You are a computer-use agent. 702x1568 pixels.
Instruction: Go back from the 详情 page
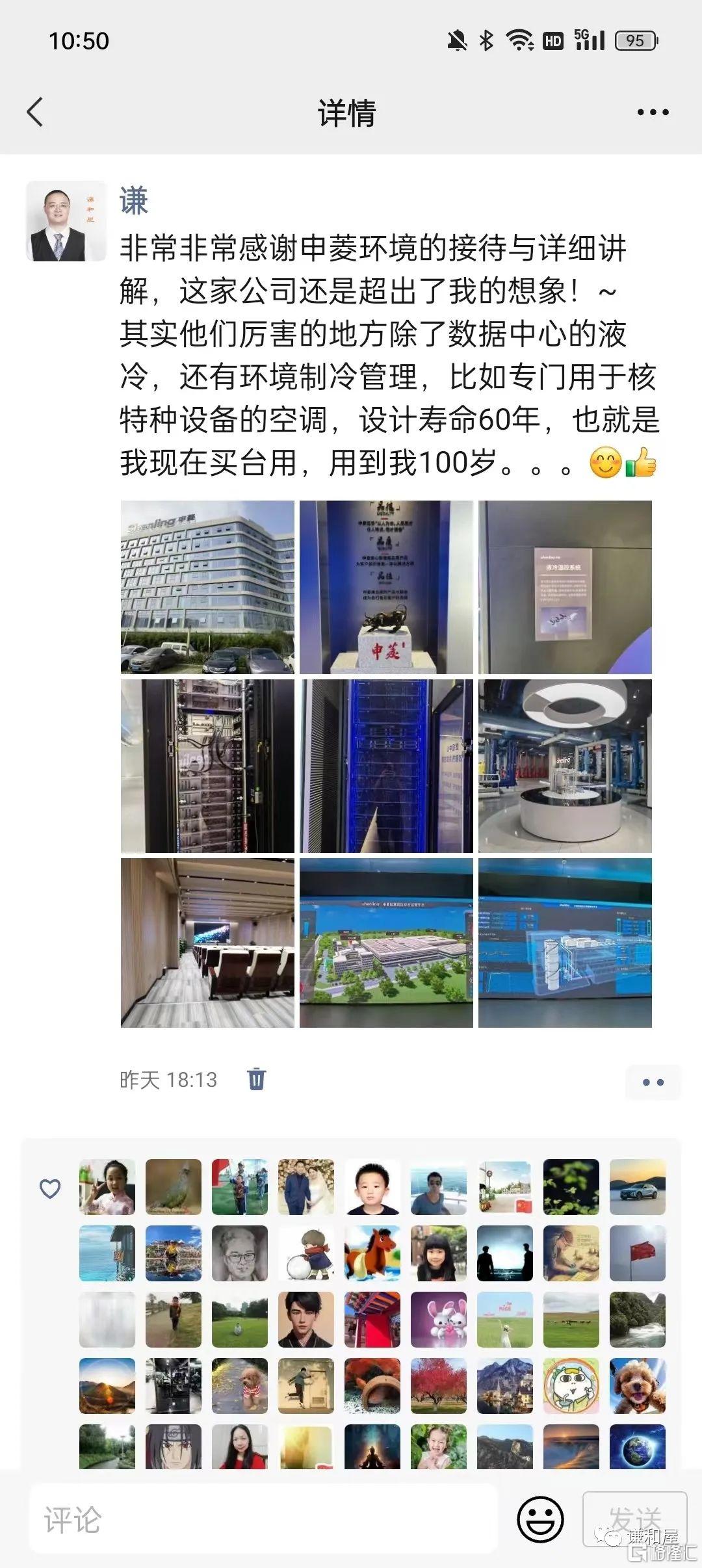[35, 112]
